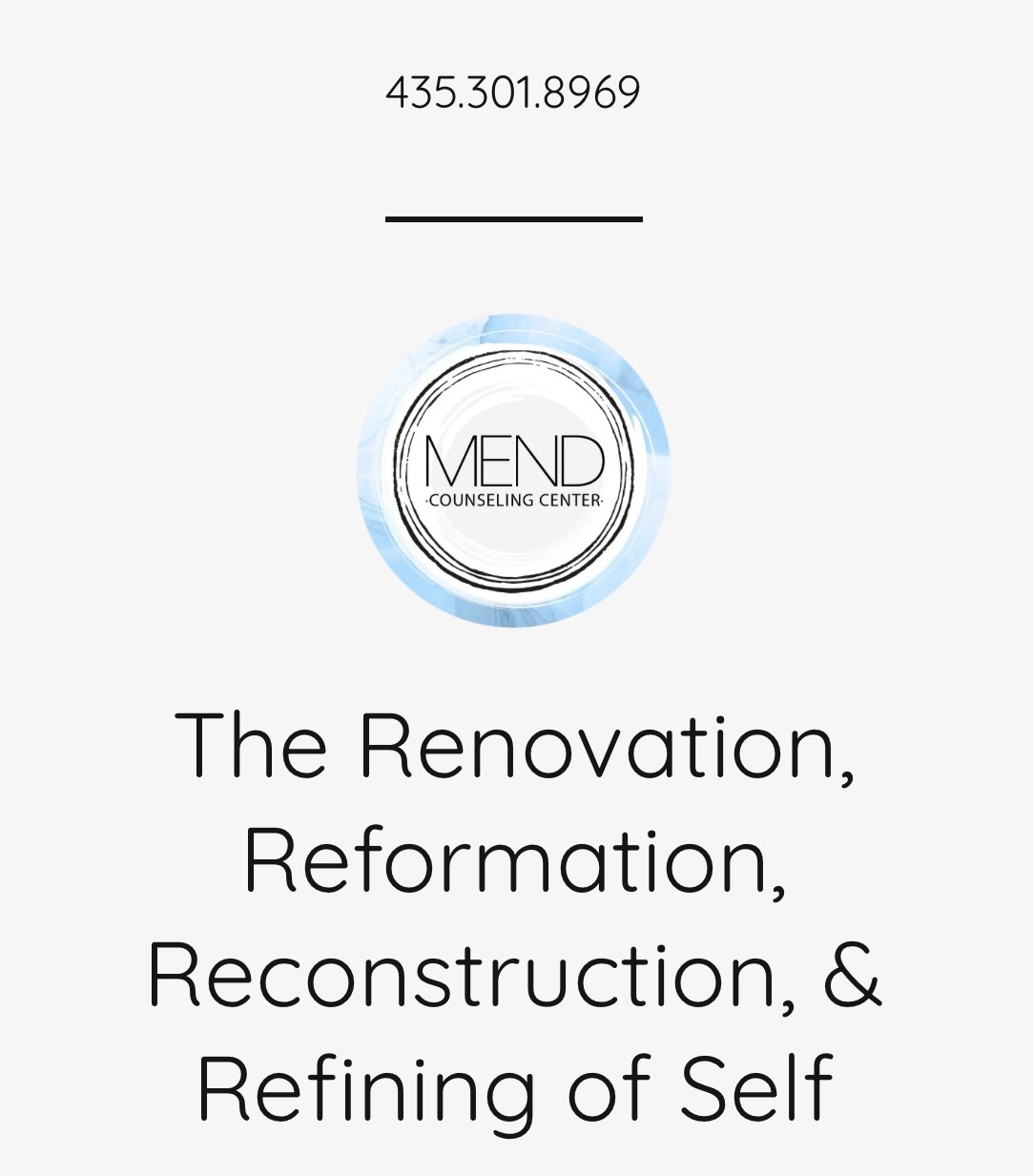Screen dimensions: 1033x1176
Task: Call the phone number 435.301.8969
Action: tap(512, 93)
